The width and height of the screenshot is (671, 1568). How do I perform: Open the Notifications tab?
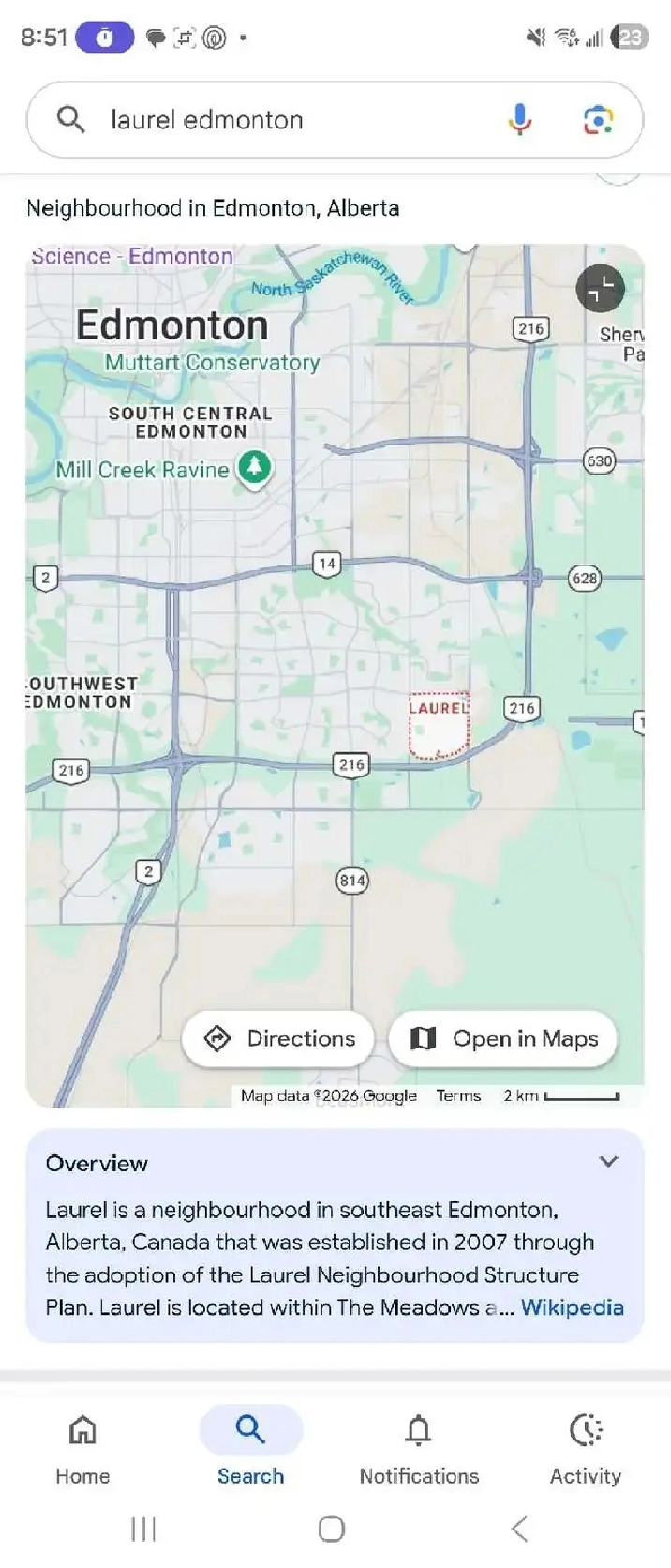[419, 1449]
